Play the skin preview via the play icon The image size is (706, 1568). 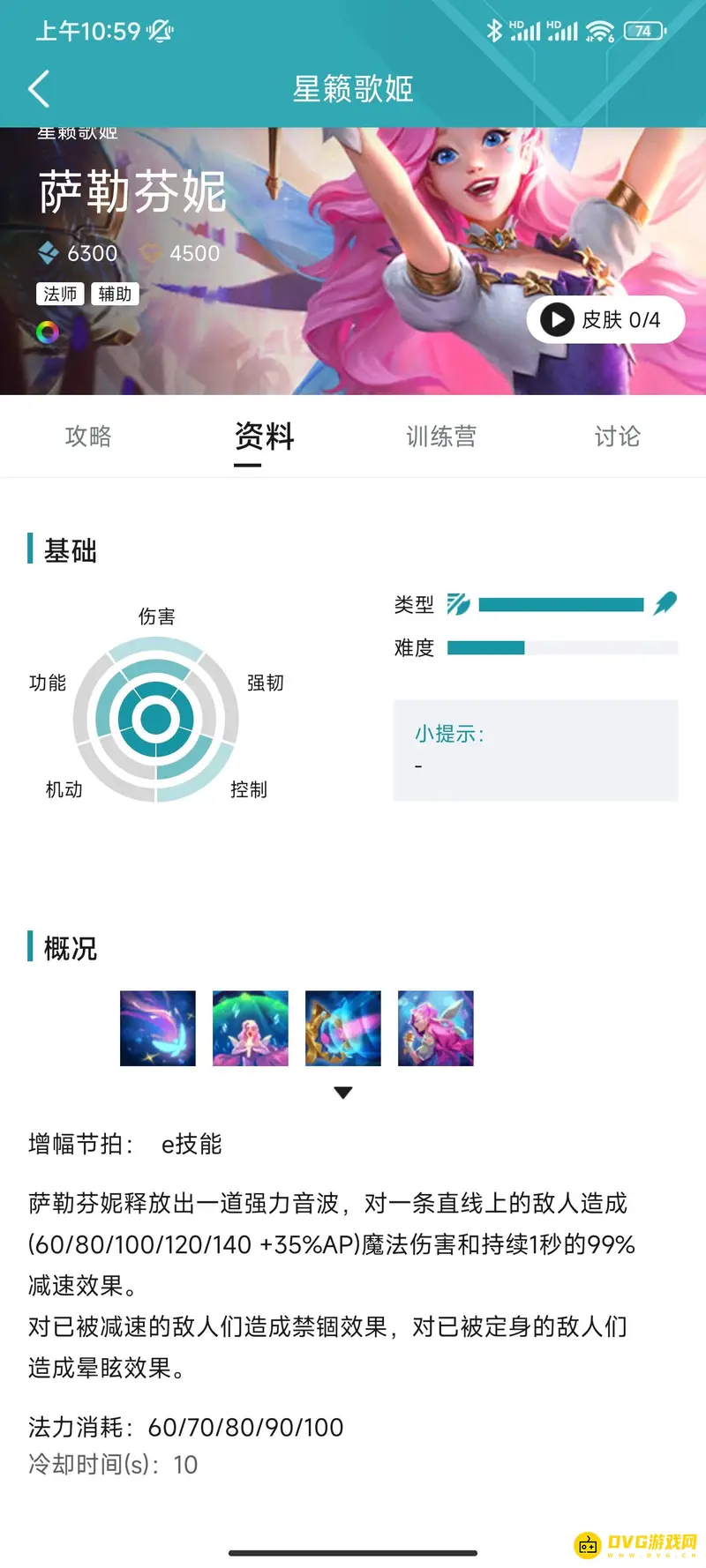pyautogui.click(x=556, y=319)
